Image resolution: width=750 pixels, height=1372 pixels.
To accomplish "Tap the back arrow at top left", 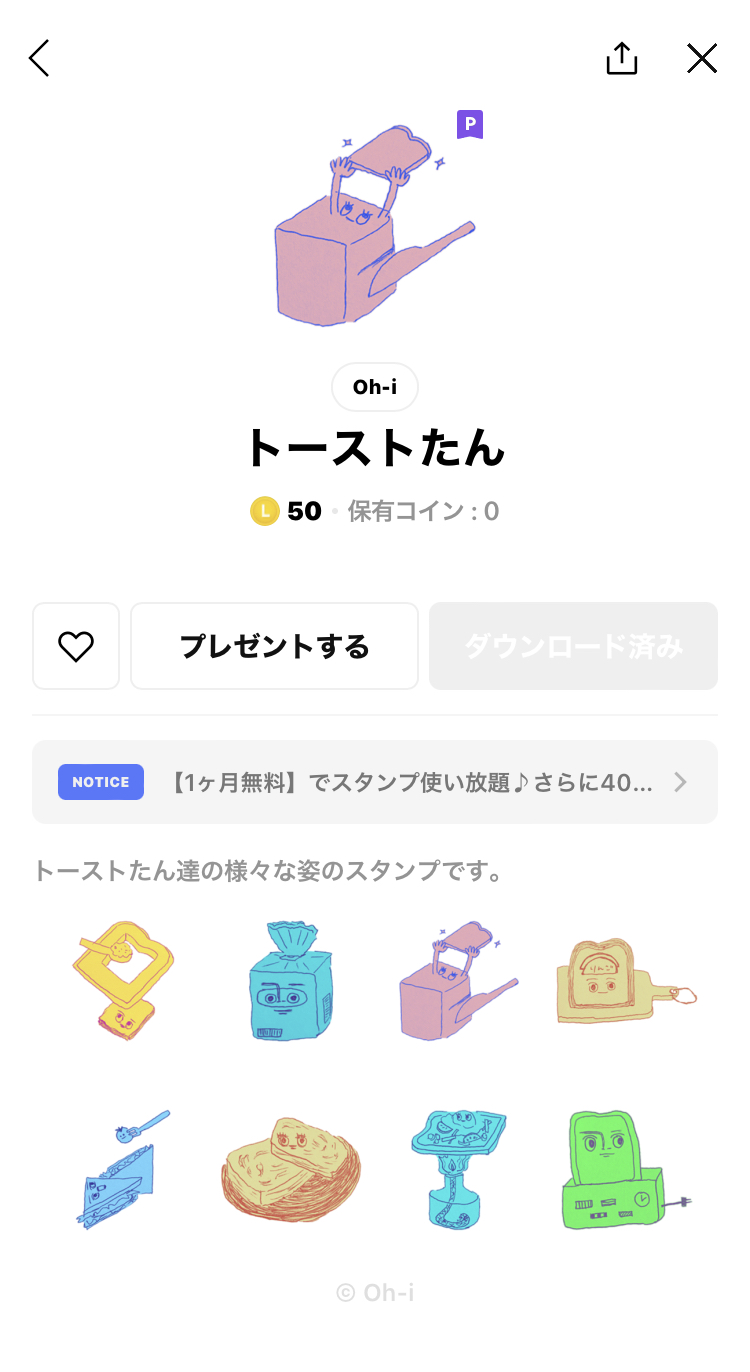I will tap(38, 58).
